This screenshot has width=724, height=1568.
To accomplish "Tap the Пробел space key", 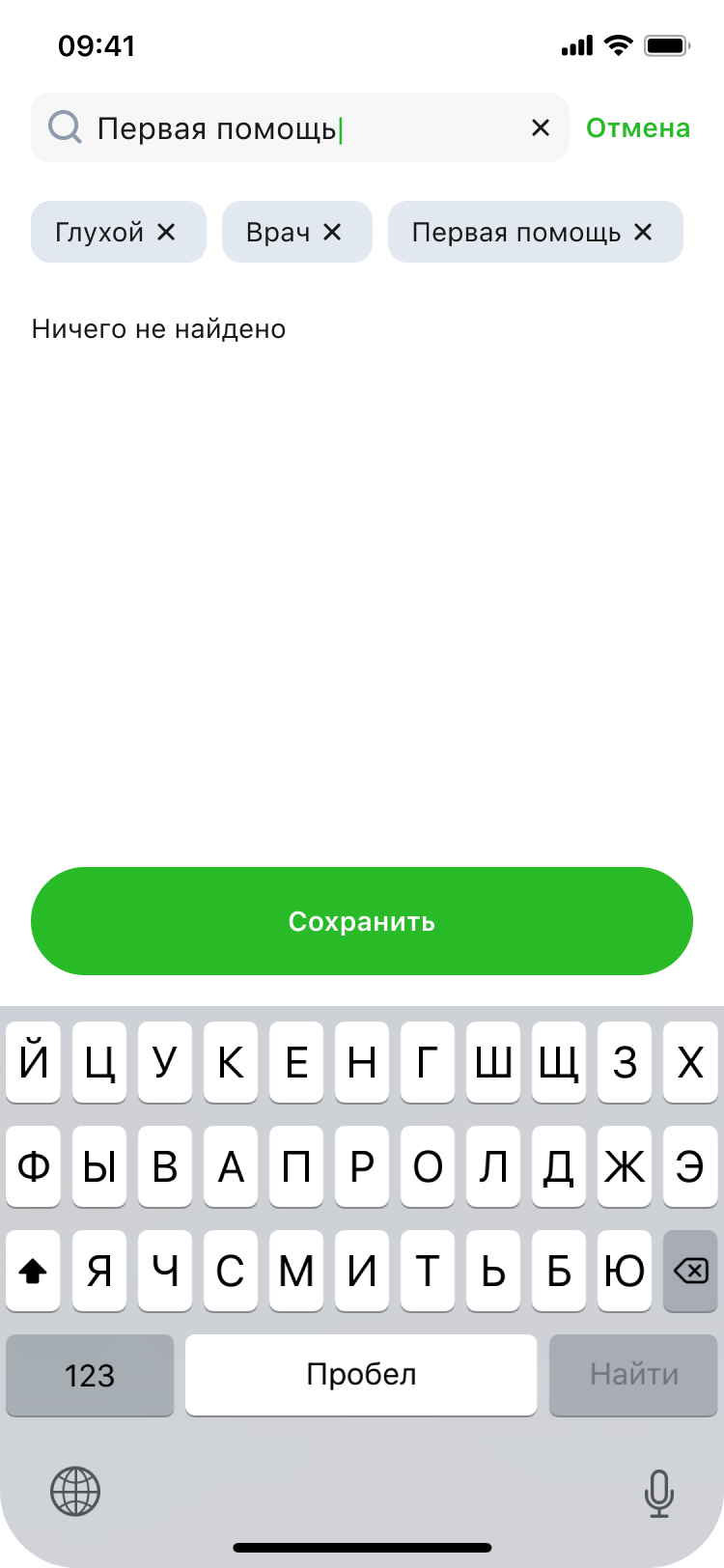I will coord(361,1375).
